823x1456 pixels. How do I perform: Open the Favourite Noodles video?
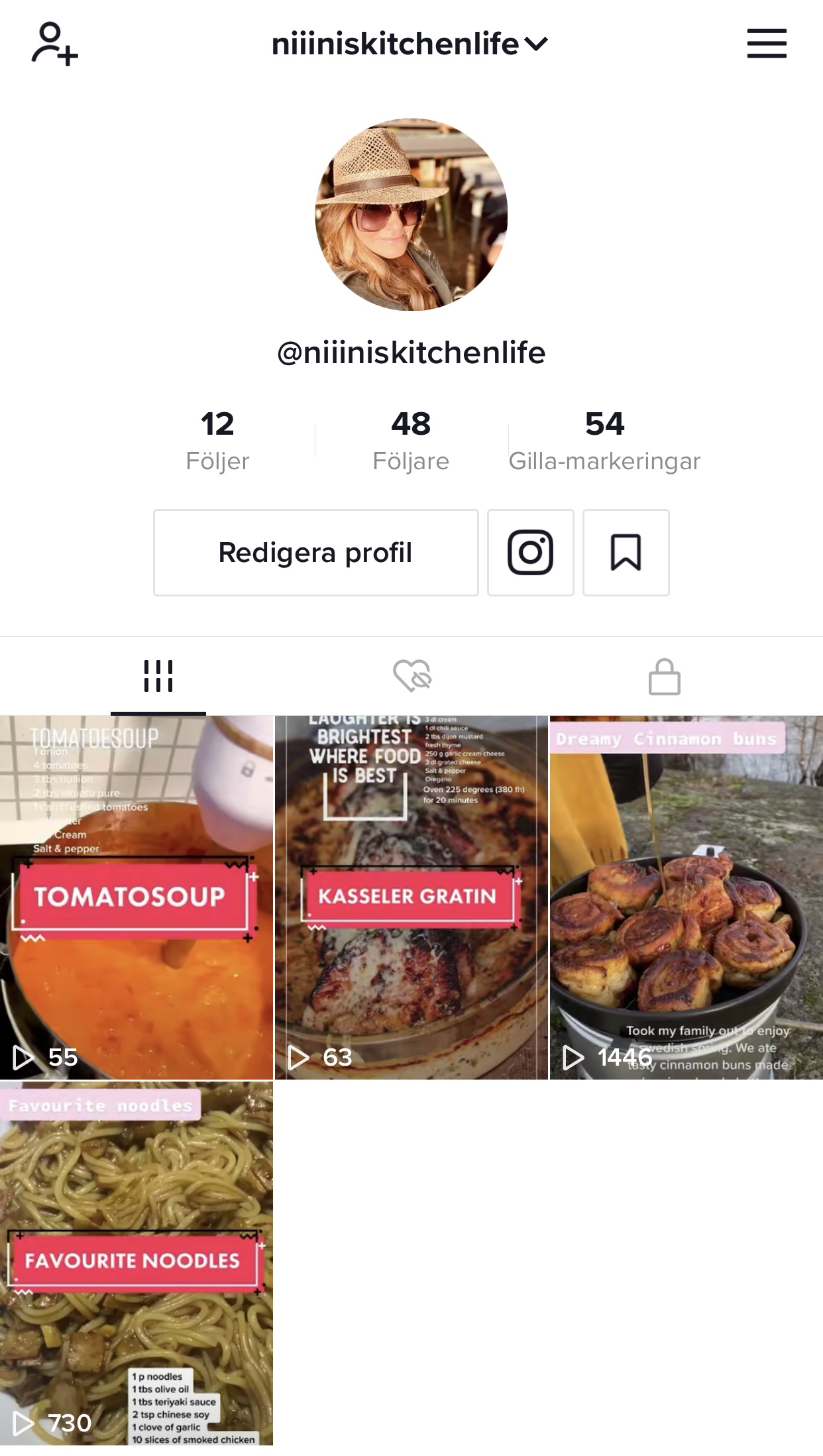pyautogui.click(x=137, y=1263)
